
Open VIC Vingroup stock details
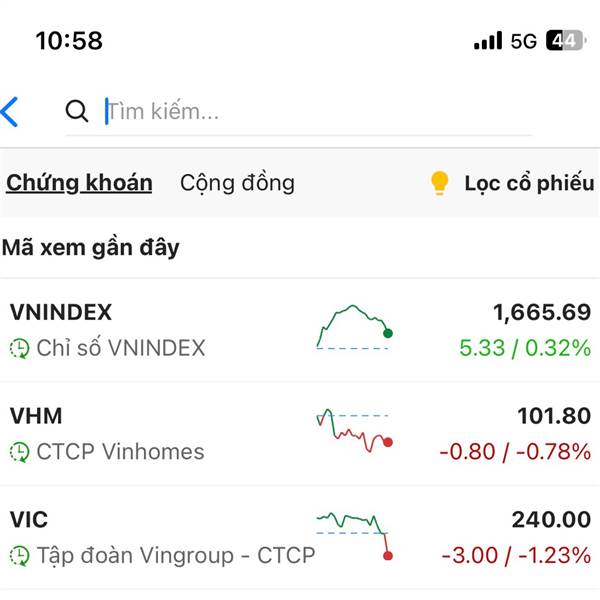(300, 537)
